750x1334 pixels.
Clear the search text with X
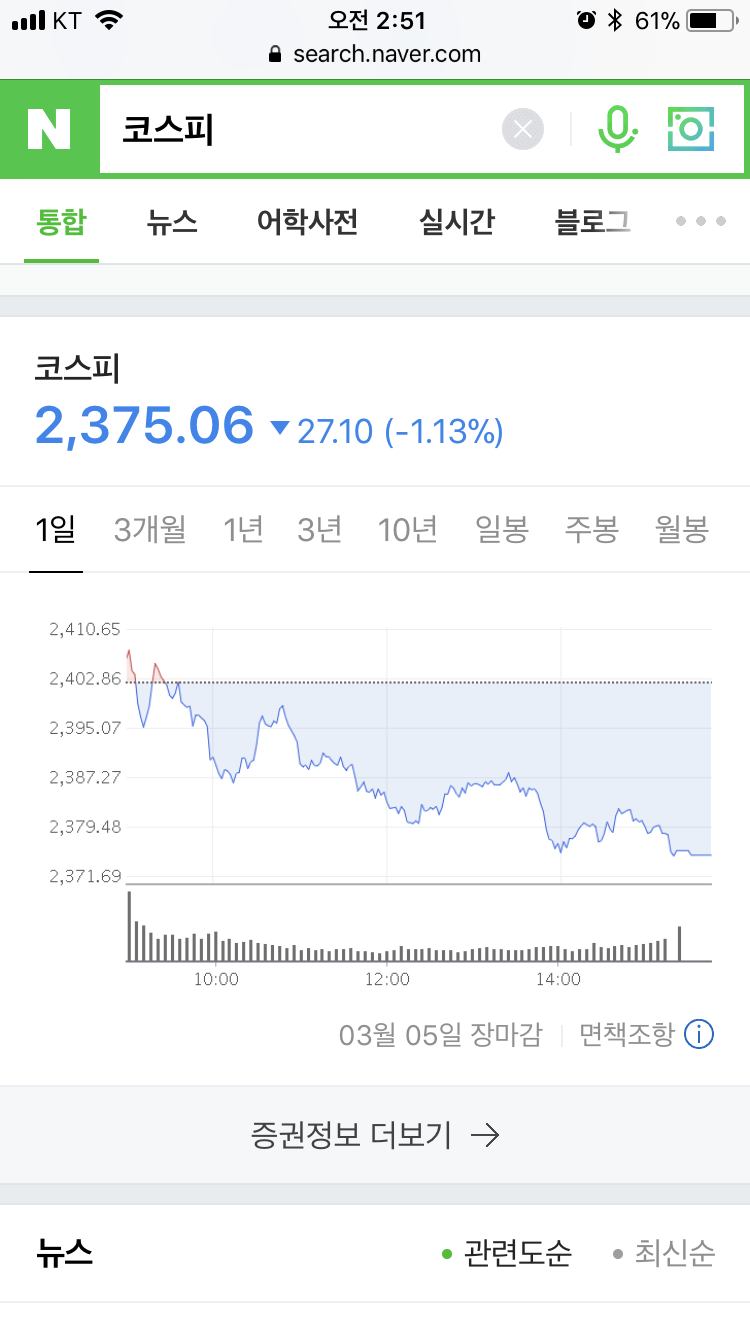(x=523, y=129)
